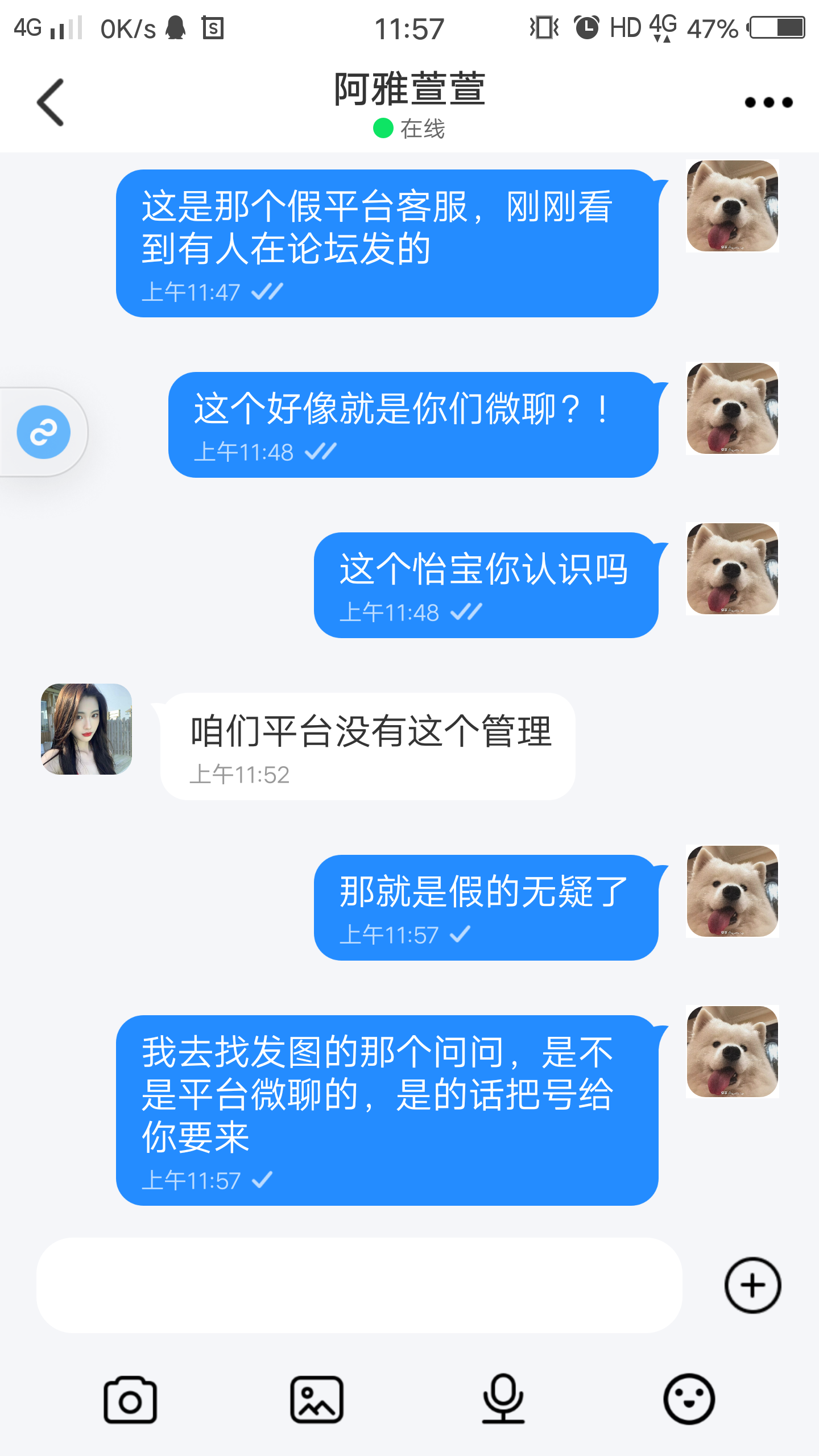Tap the 阿雅萱萱 chat title
Image resolution: width=819 pixels, height=1456 pixels.
click(x=409, y=90)
